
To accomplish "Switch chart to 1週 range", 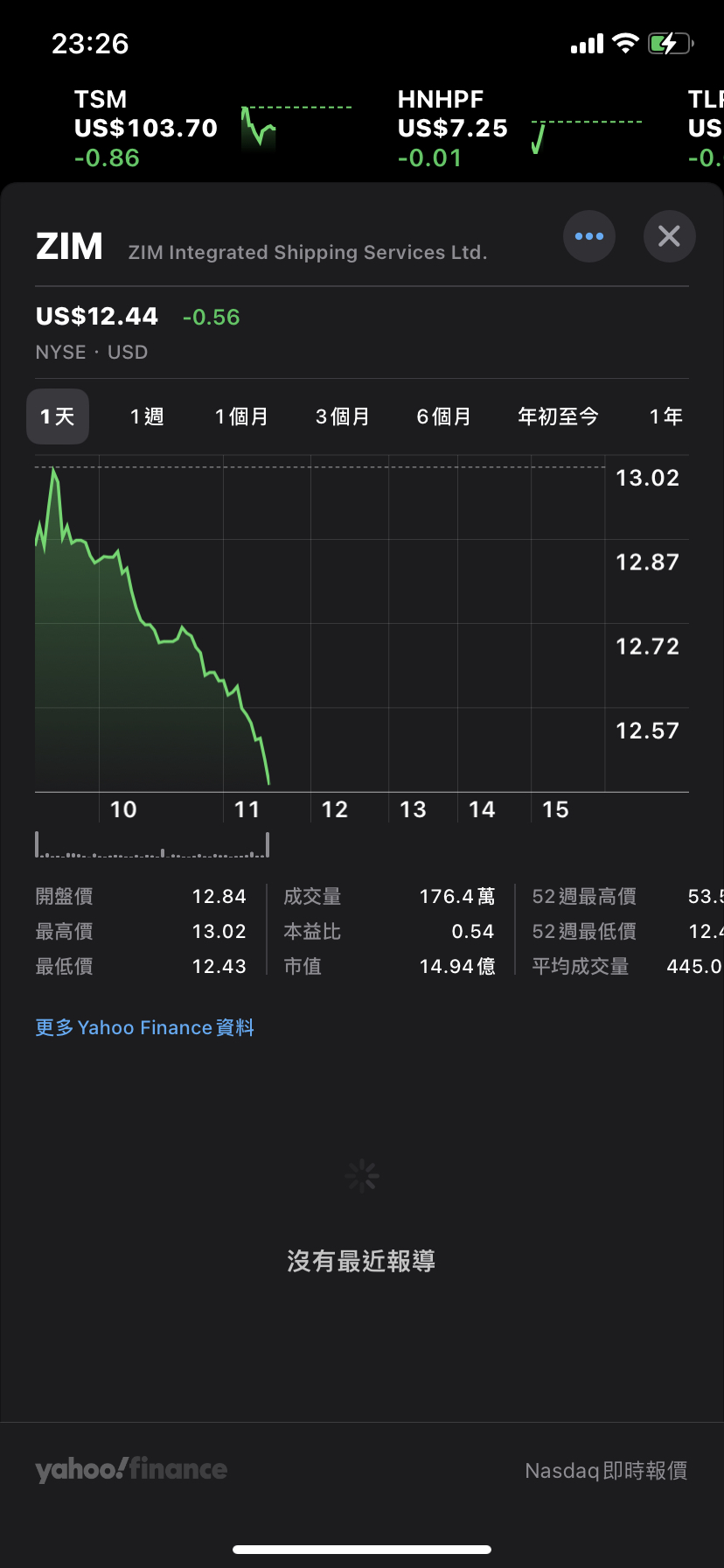I will point(147,416).
